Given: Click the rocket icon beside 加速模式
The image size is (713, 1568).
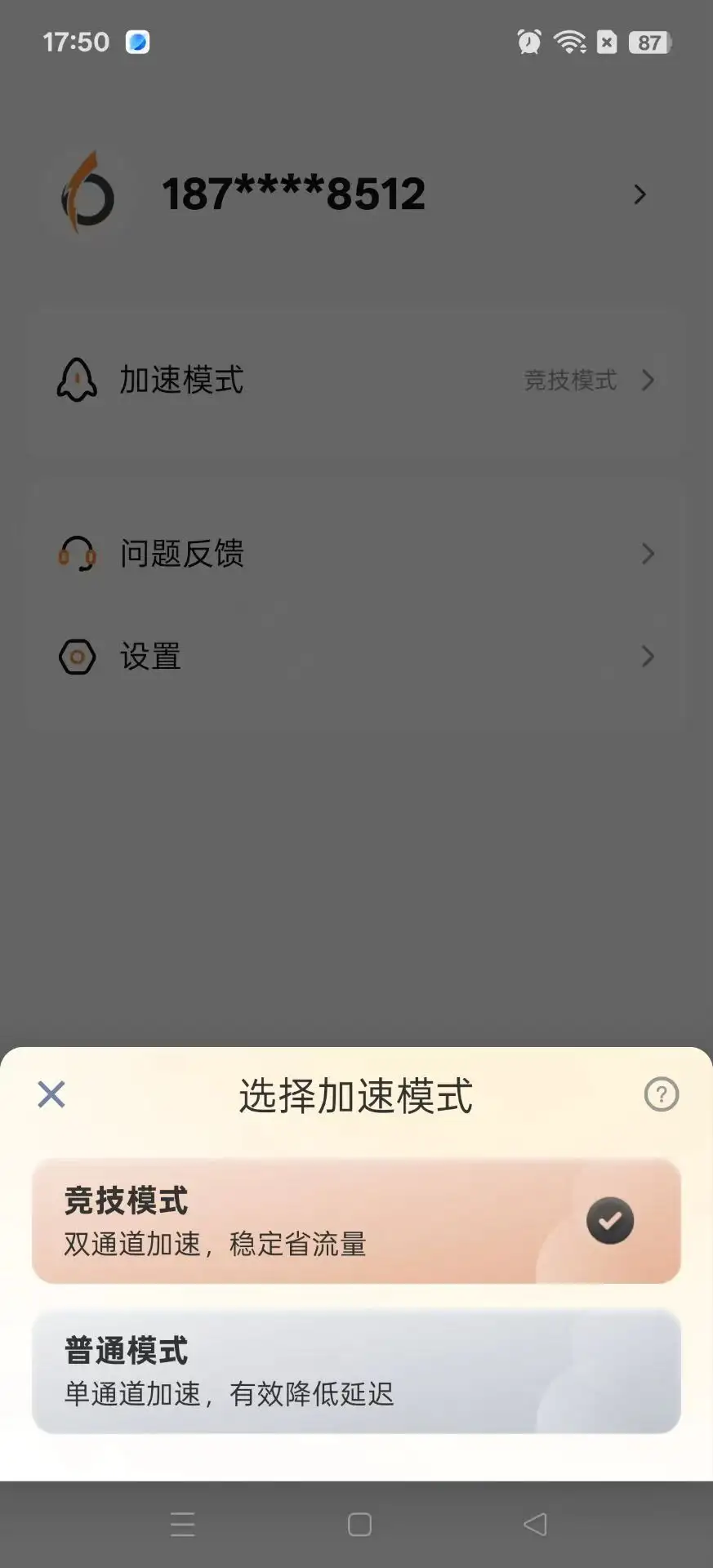Looking at the screenshot, I should click(x=76, y=380).
